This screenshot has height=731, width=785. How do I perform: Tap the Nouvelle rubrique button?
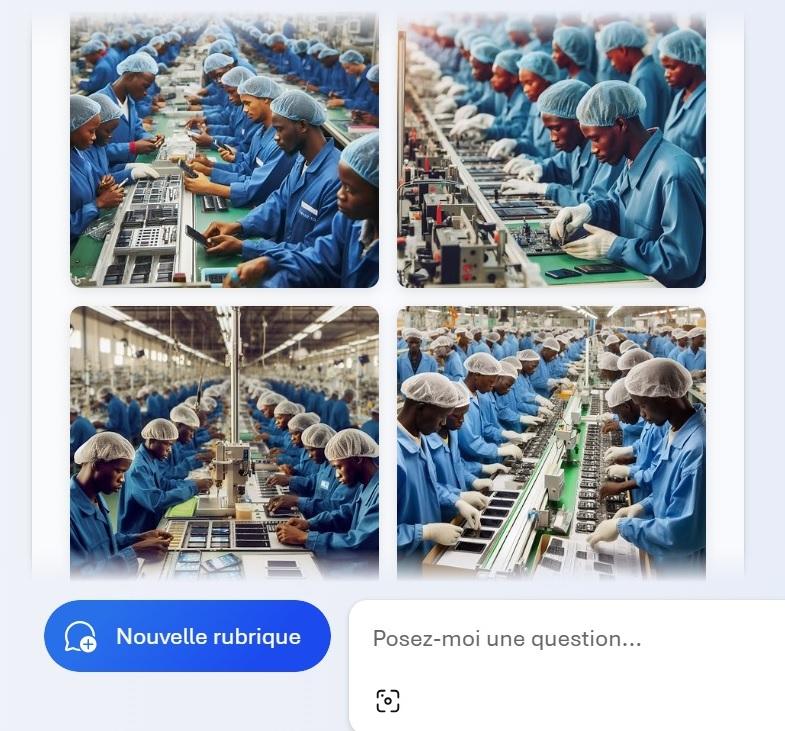[x=187, y=636]
